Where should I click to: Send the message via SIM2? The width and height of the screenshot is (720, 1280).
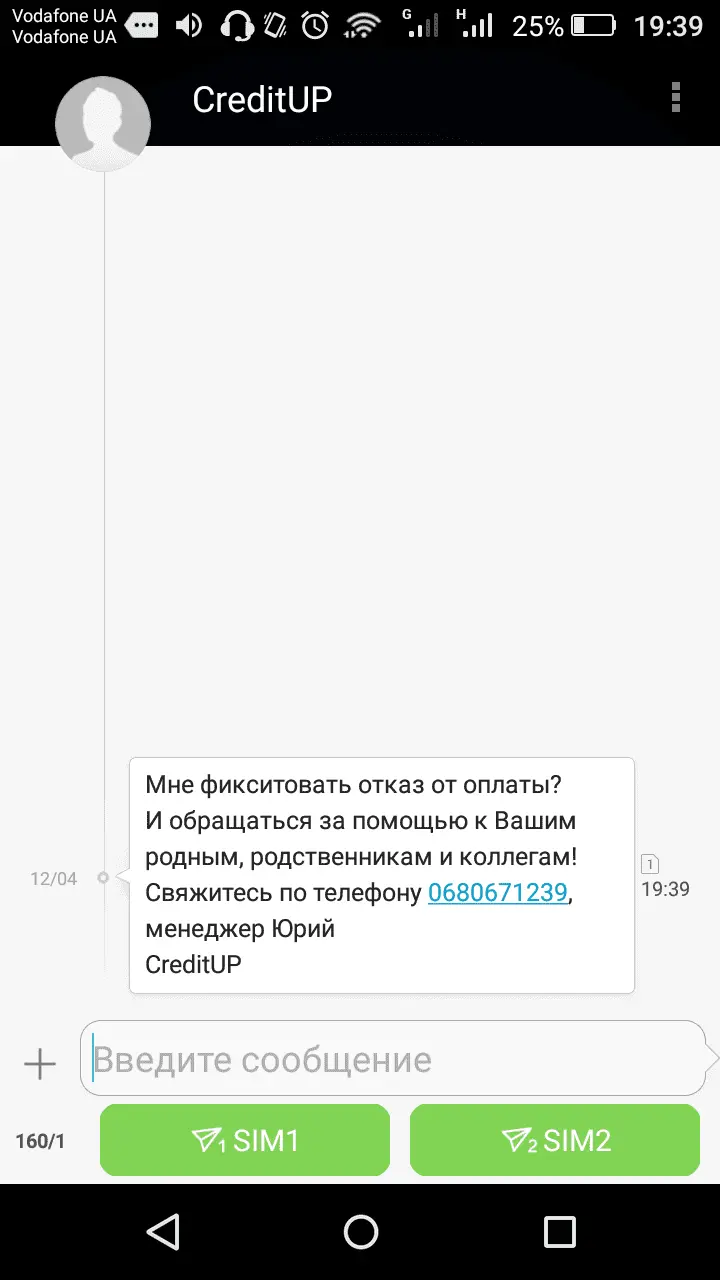point(555,1140)
